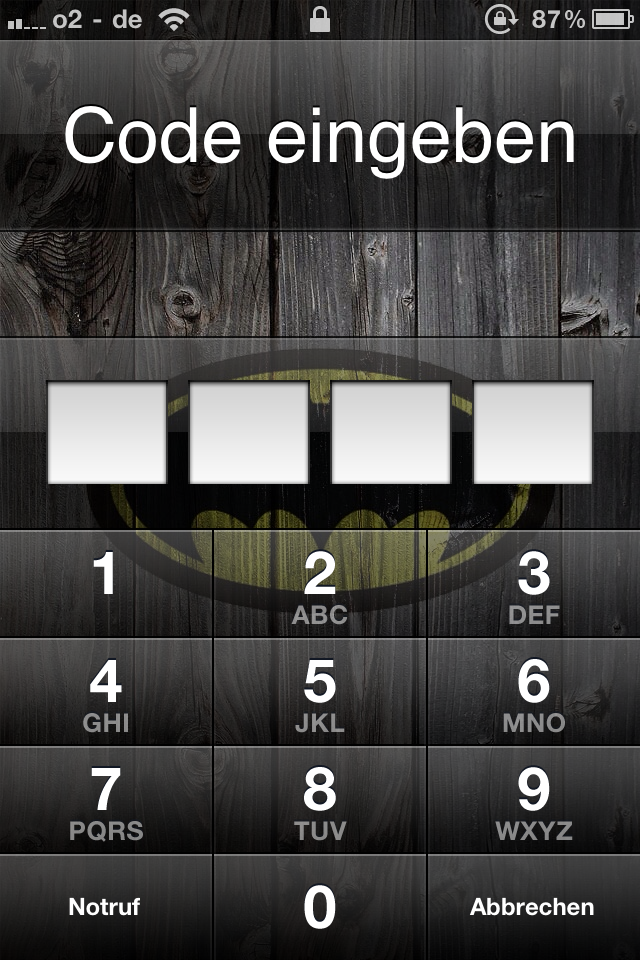Tap the 9 WXYZ key
640x960 pixels.
tap(534, 802)
